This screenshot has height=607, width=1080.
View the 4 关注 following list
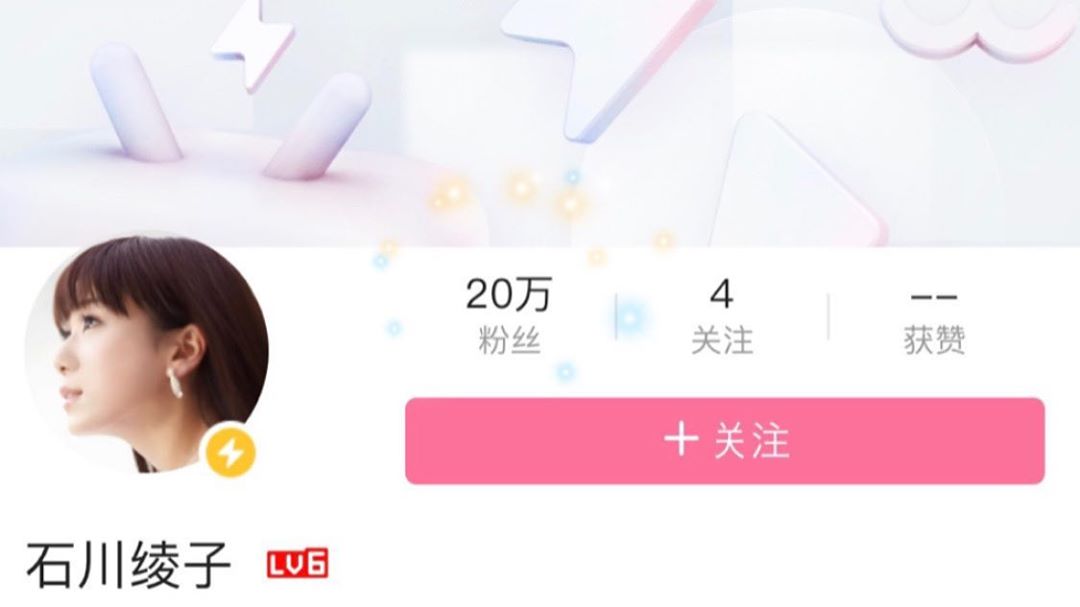pos(721,316)
